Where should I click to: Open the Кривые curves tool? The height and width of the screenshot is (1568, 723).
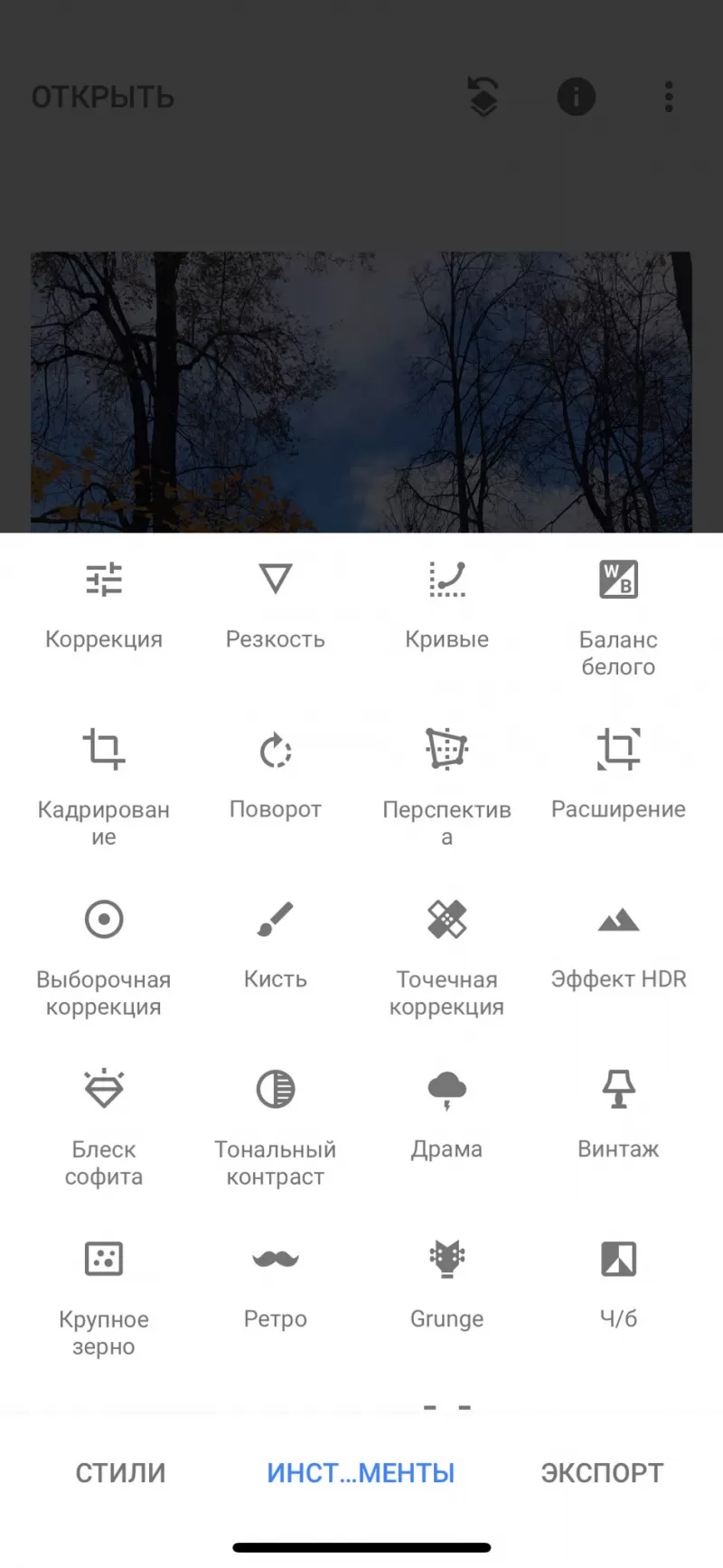(446, 603)
